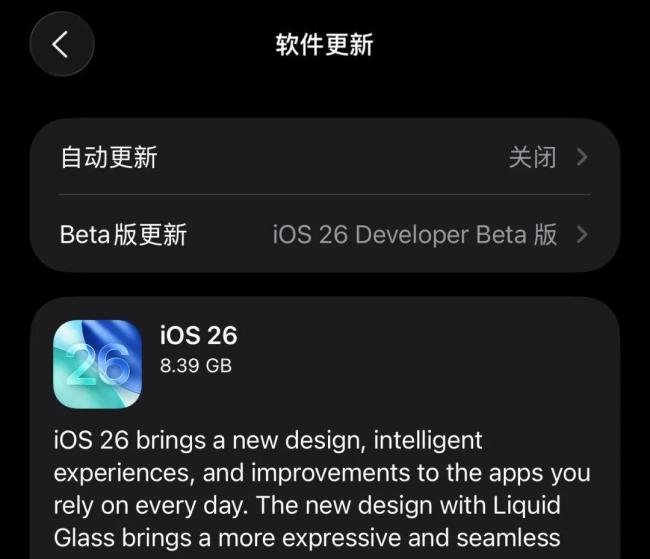Viewport: 650px width, 559px height.
Task: Open the Beta版更新 setting row
Action: coord(324,235)
